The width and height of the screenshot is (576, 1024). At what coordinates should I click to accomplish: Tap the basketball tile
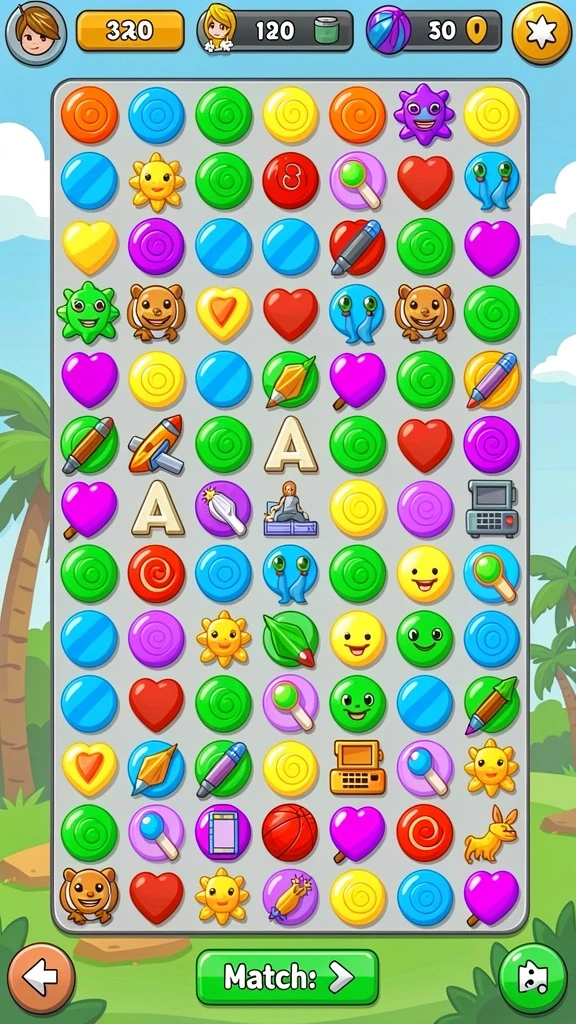tap(290, 833)
